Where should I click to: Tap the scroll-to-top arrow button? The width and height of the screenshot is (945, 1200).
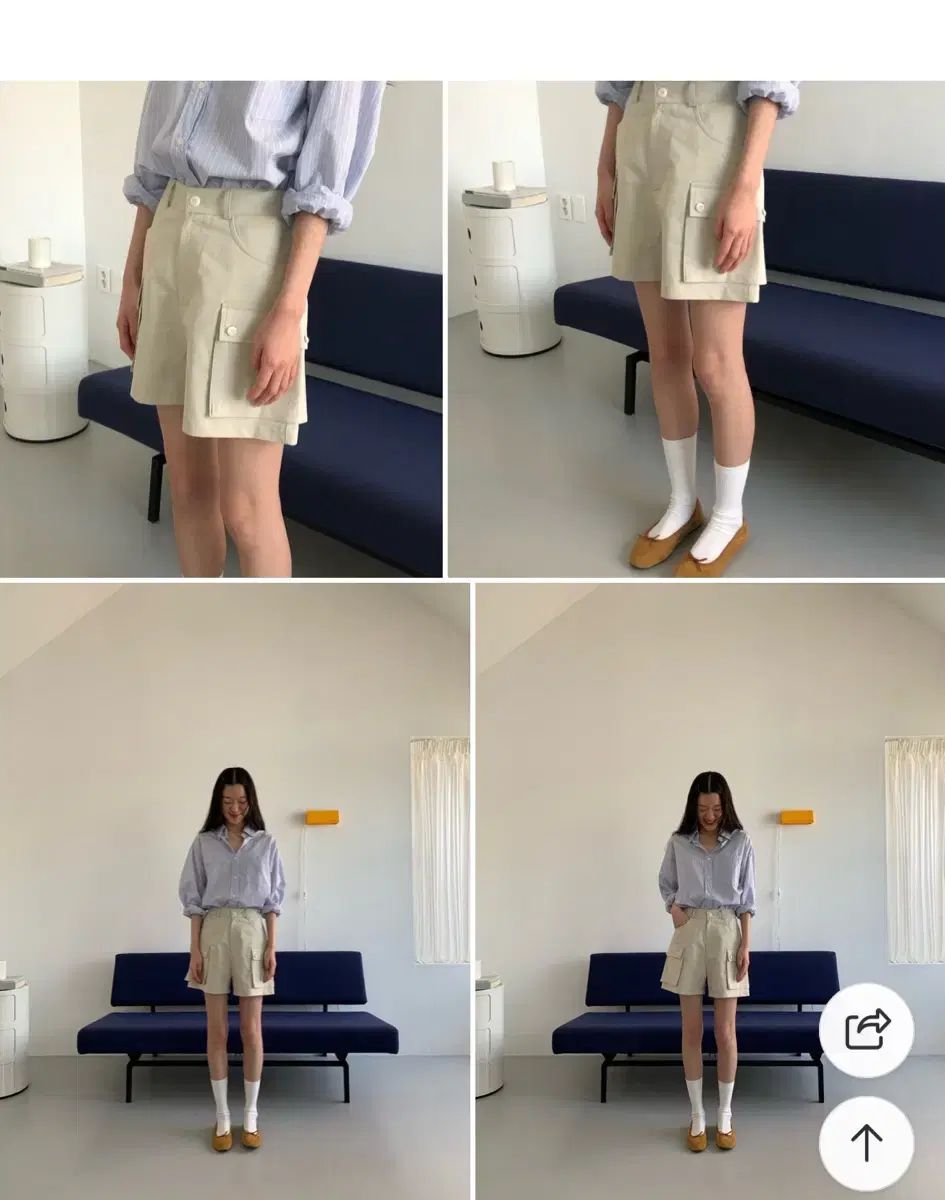click(x=866, y=1143)
